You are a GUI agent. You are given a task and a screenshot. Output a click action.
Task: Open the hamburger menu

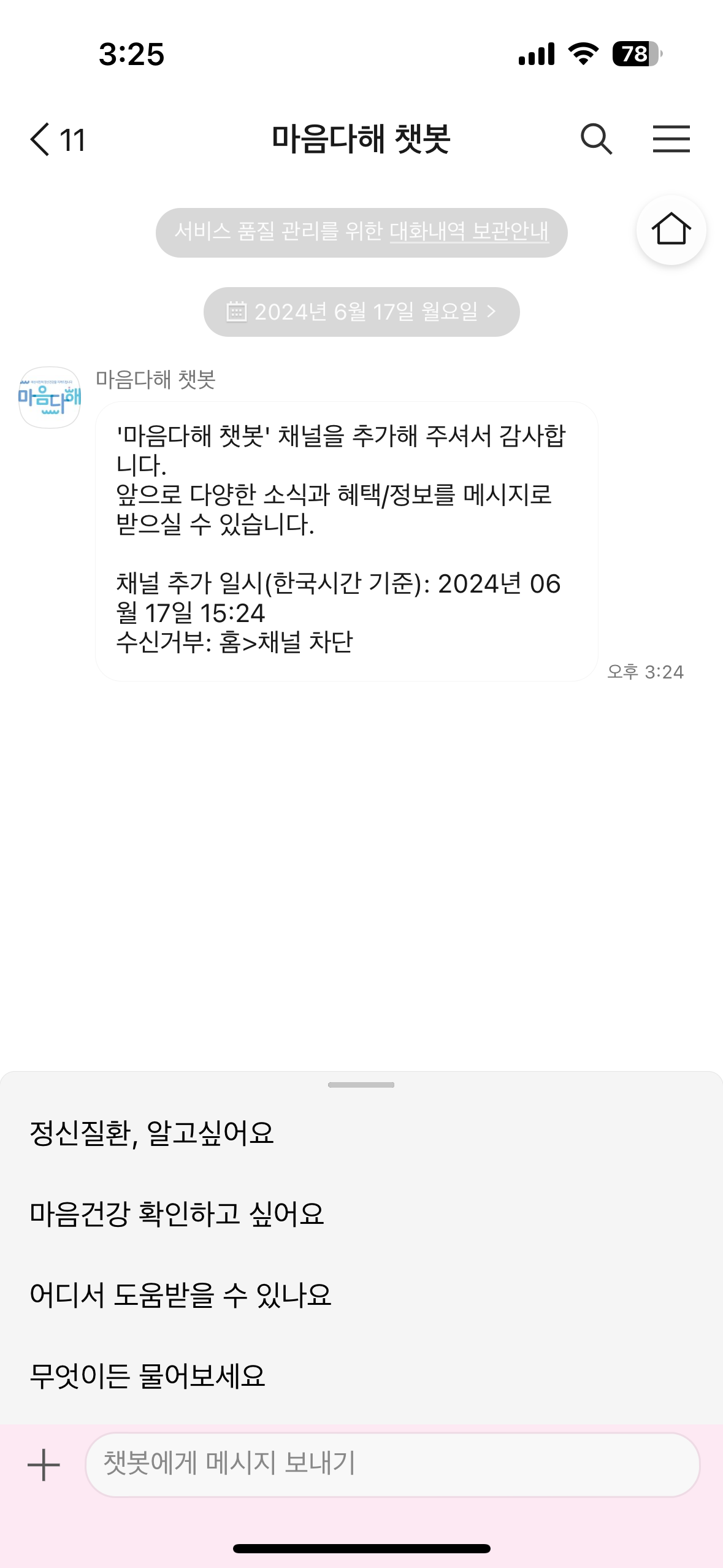(x=671, y=139)
